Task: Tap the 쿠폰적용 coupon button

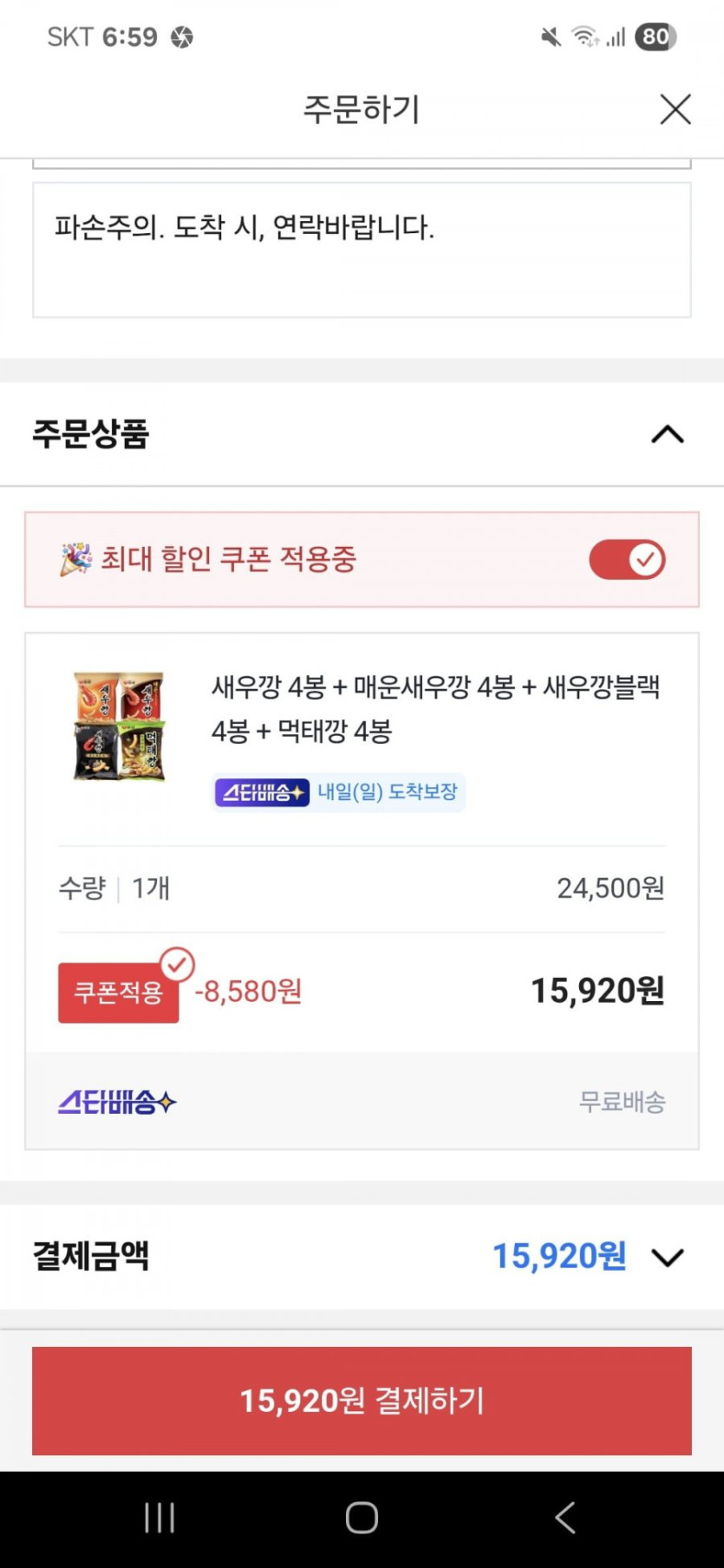Action: click(x=119, y=992)
